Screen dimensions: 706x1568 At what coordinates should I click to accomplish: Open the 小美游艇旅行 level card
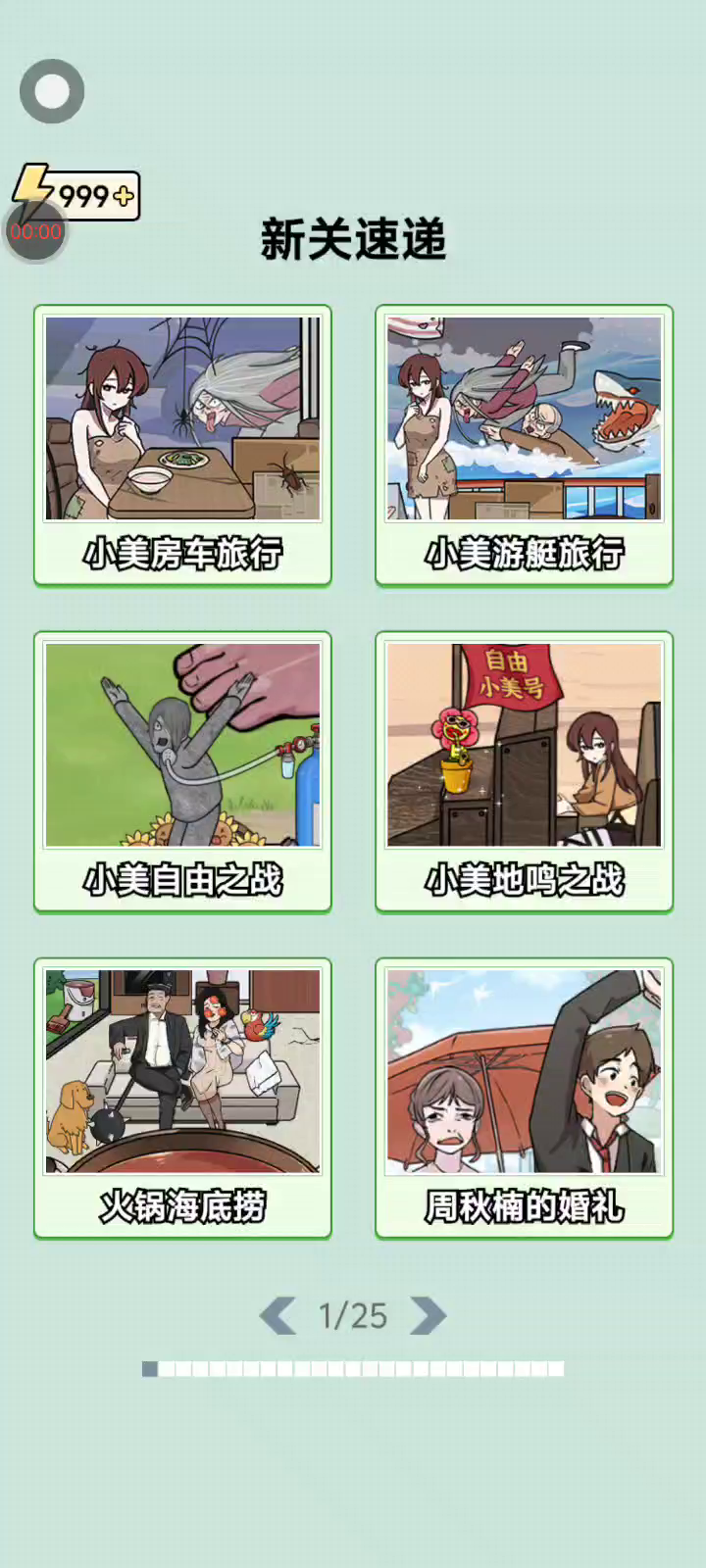(x=524, y=446)
